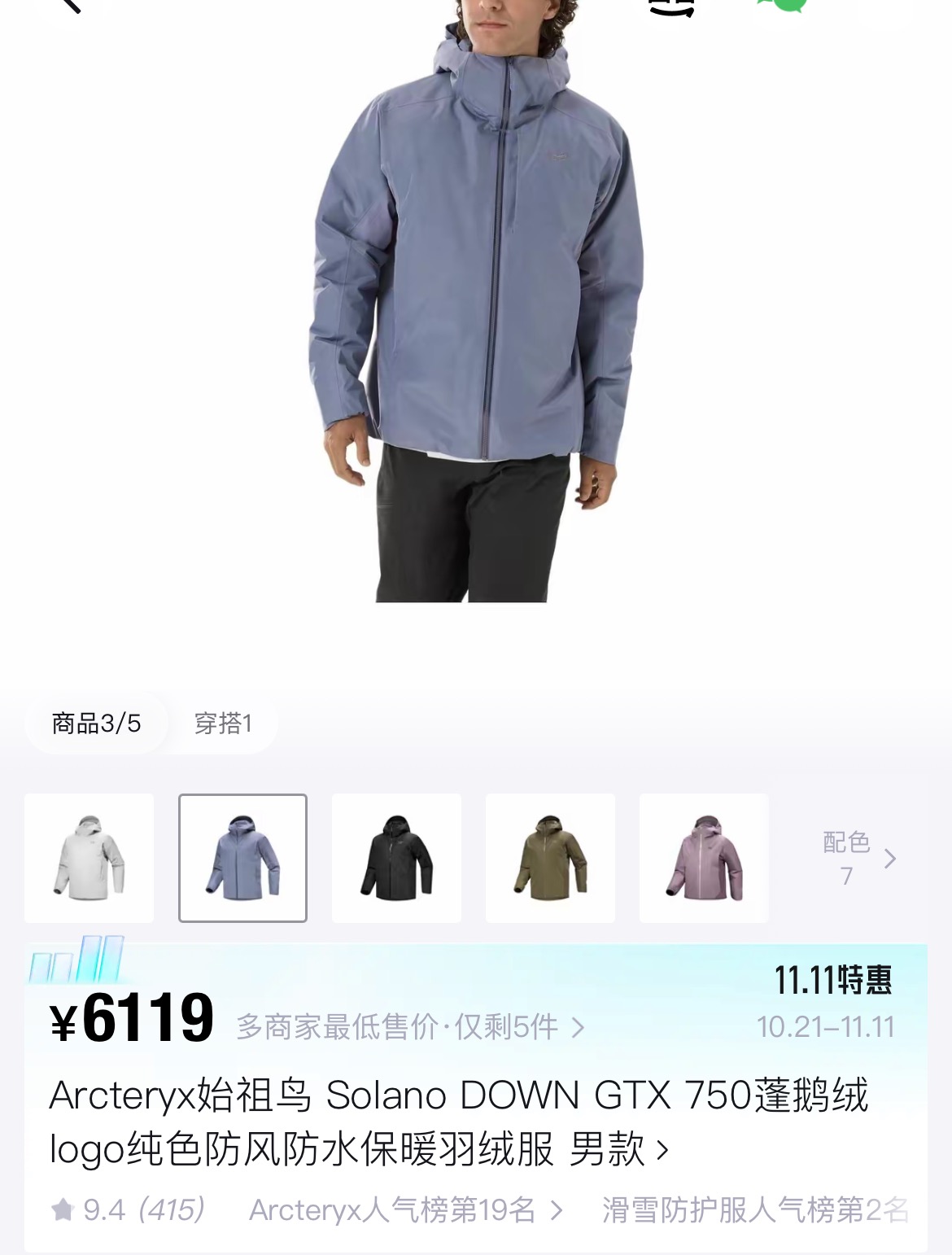Open all 7 colorways via 配色
952x1255 pixels.
[858, 859]
